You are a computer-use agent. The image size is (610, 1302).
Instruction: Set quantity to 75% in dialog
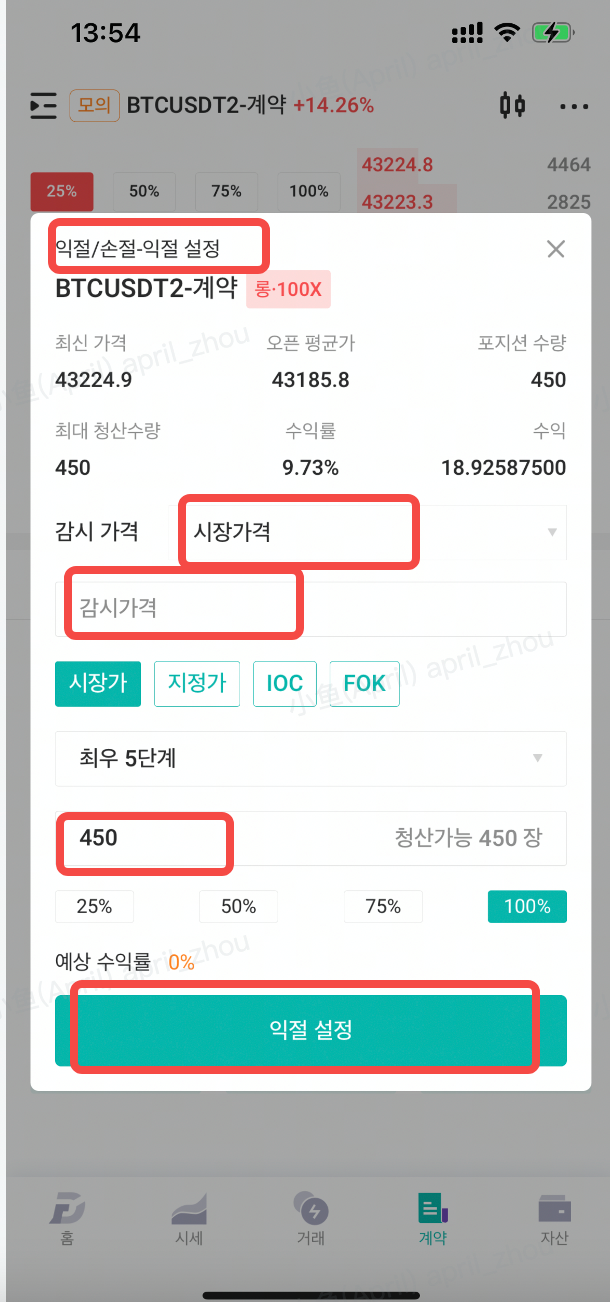click(x=383, y=906)
